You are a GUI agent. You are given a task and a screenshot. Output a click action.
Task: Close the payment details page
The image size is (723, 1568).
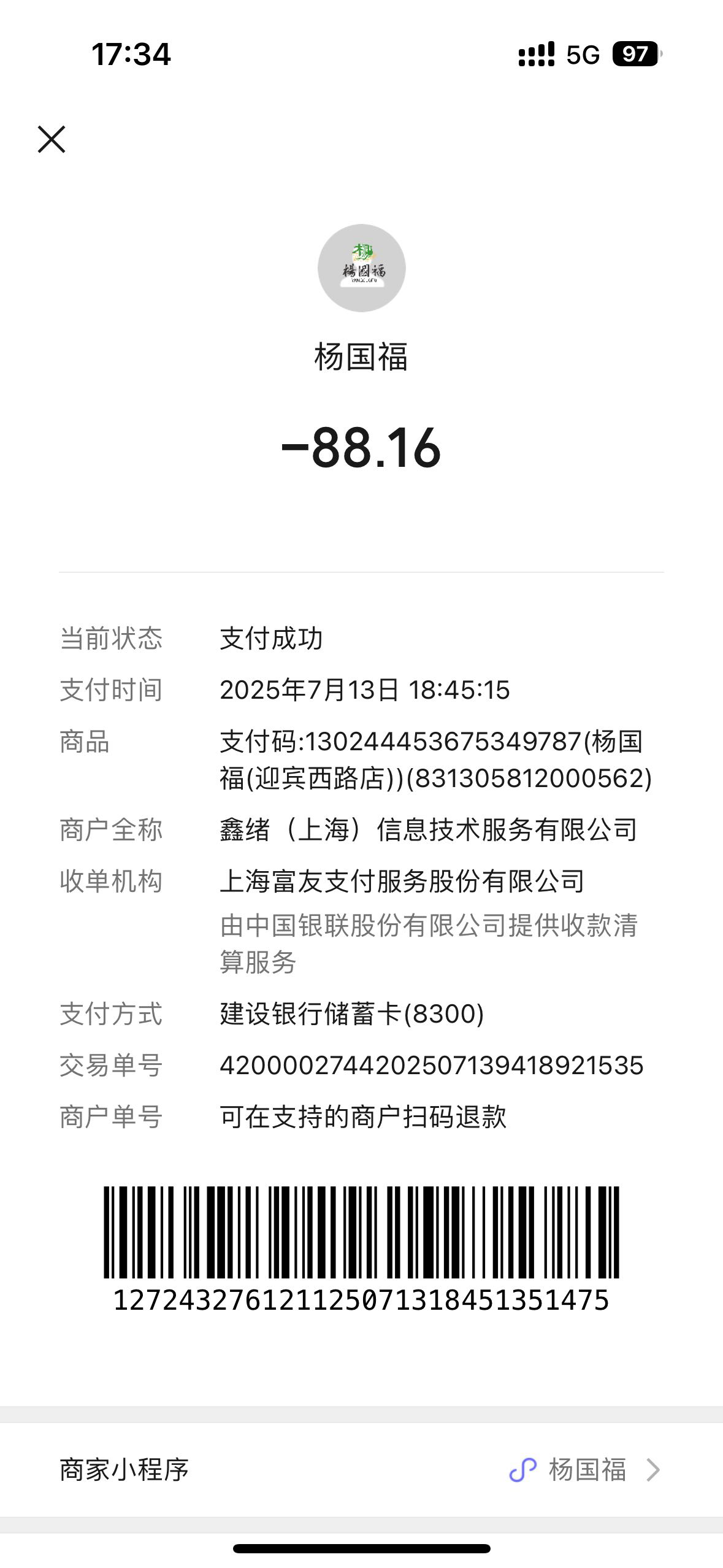click(52, 139)
